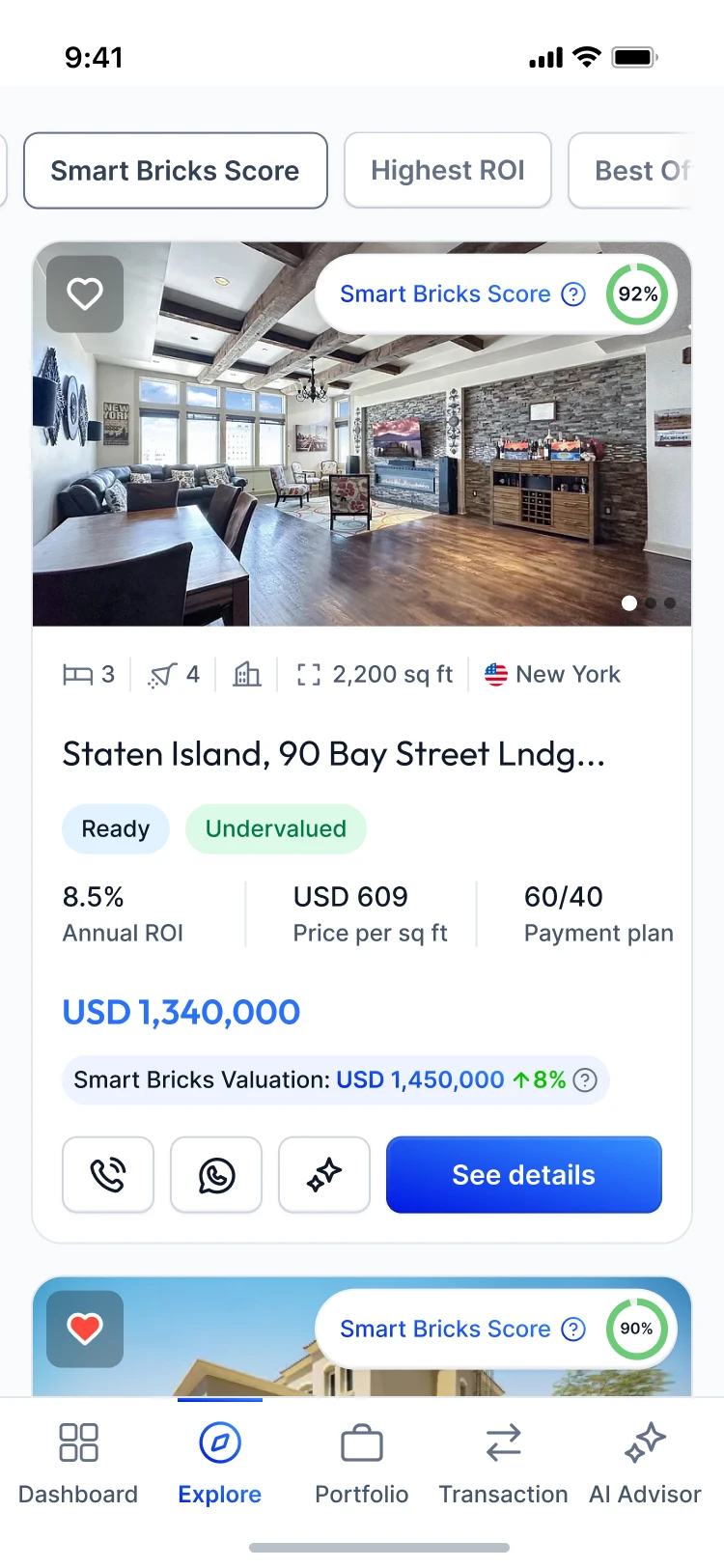Contact via WhatsApp for Staten Island listing
Image resolution: width=724 pixels, height=1568 pixels.
216,1175
